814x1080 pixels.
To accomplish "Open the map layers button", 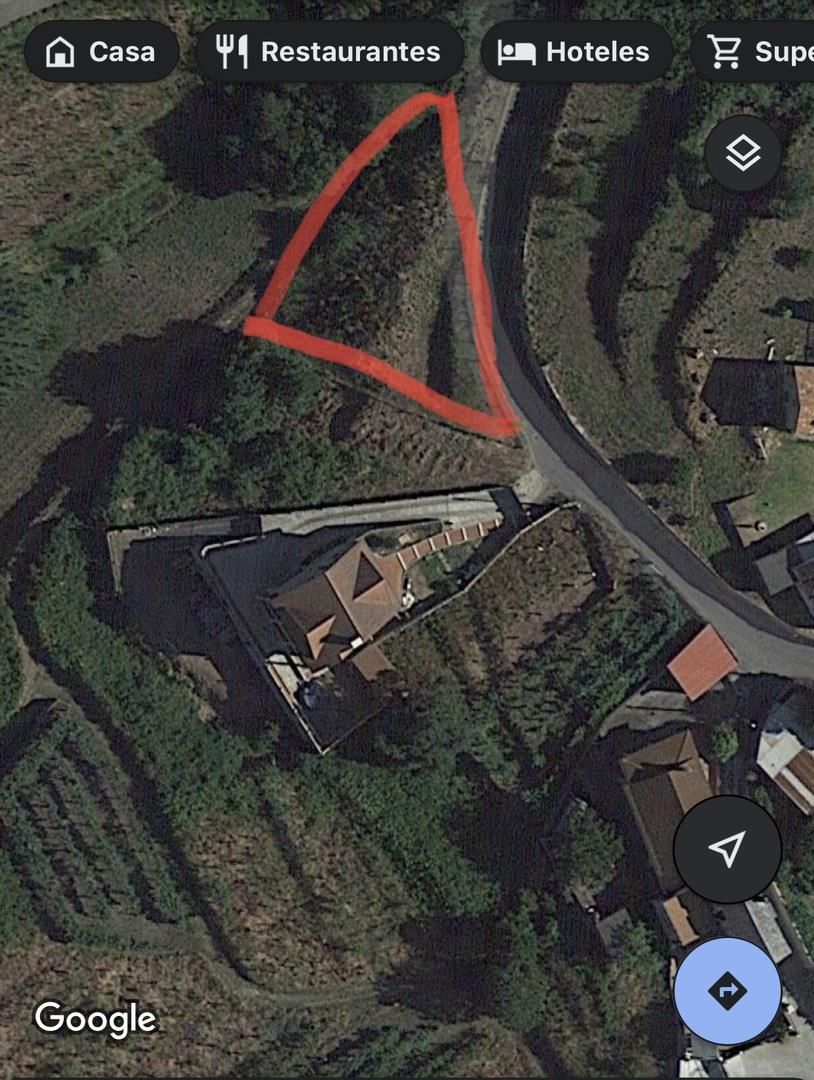I will pyautogui.click(x=742, y=154).
